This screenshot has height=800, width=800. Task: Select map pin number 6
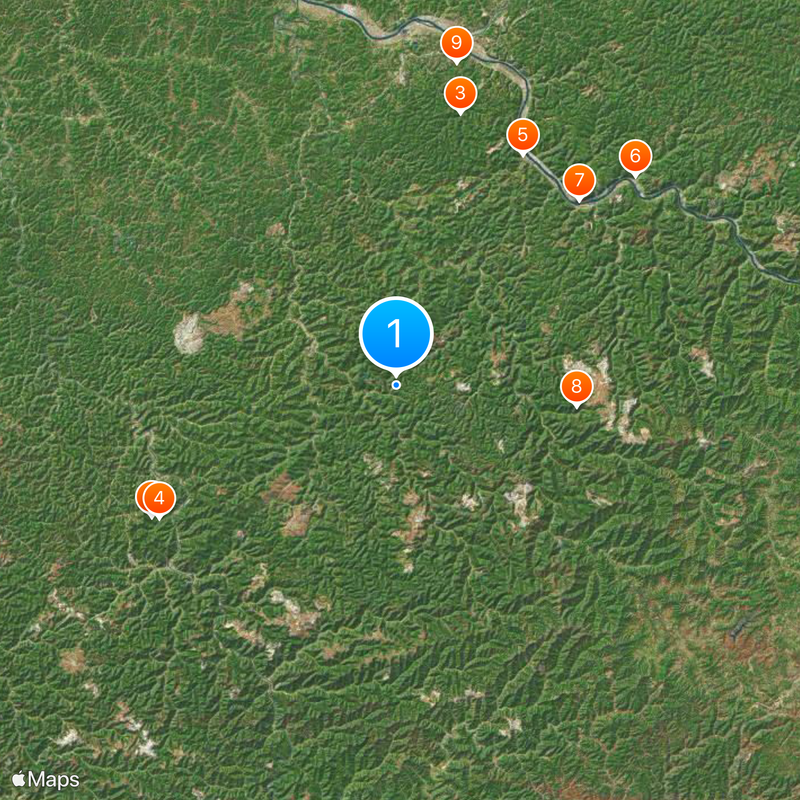(635, 157)
